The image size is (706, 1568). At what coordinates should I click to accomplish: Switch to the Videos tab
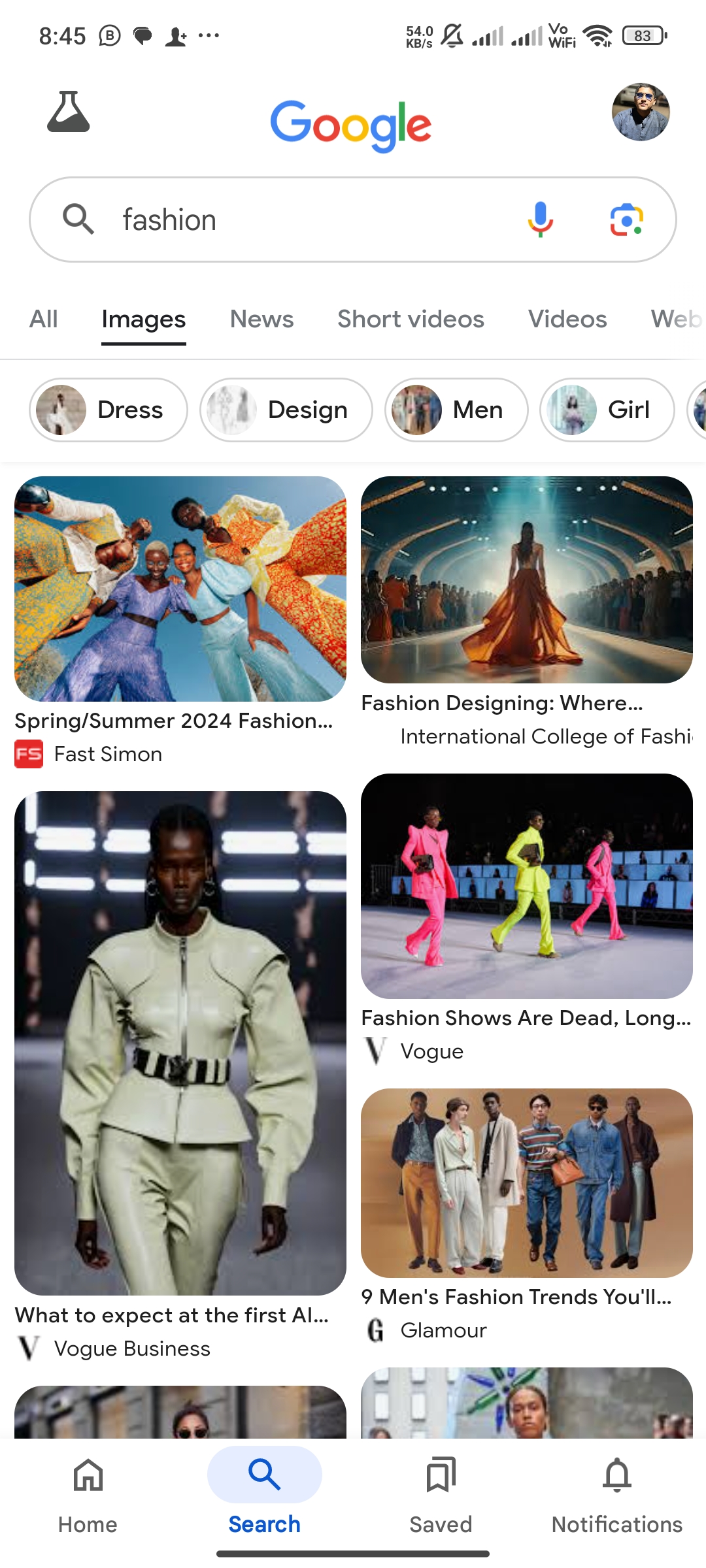[567, 319]
